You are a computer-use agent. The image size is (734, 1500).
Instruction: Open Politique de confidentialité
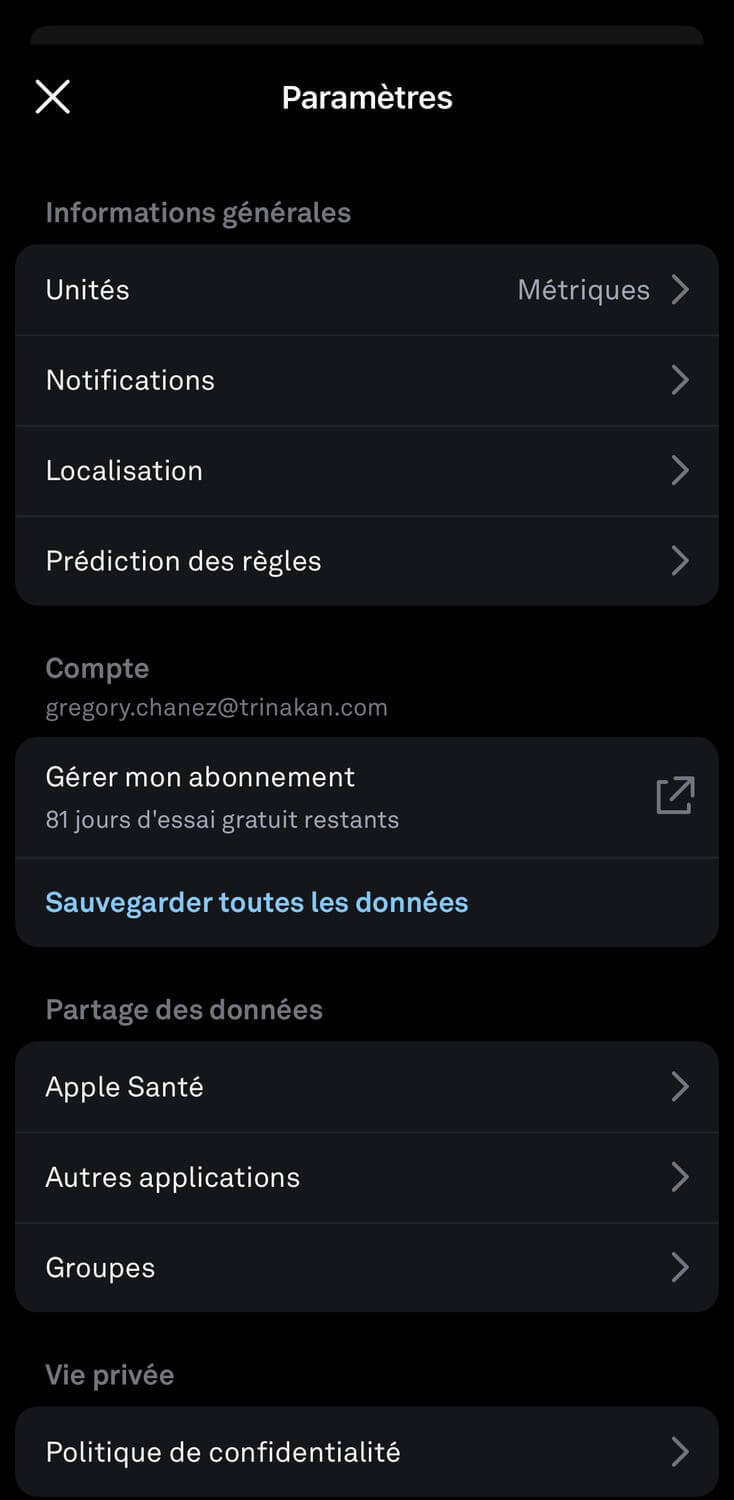(367, 1452)
